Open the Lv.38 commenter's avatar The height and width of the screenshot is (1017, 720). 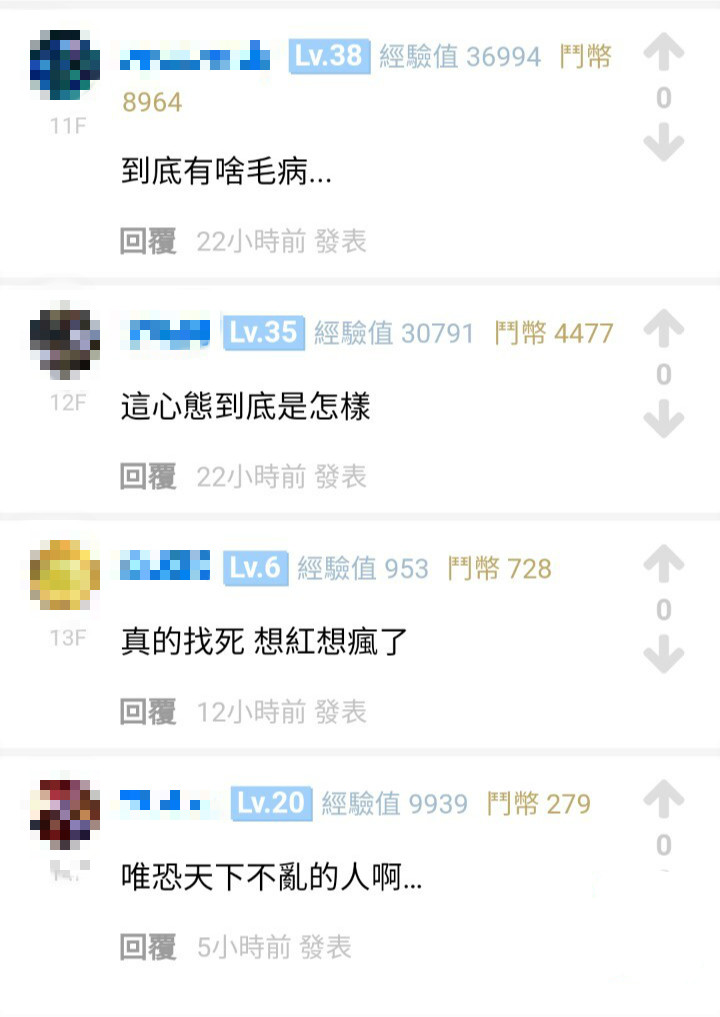pos(65,65)
